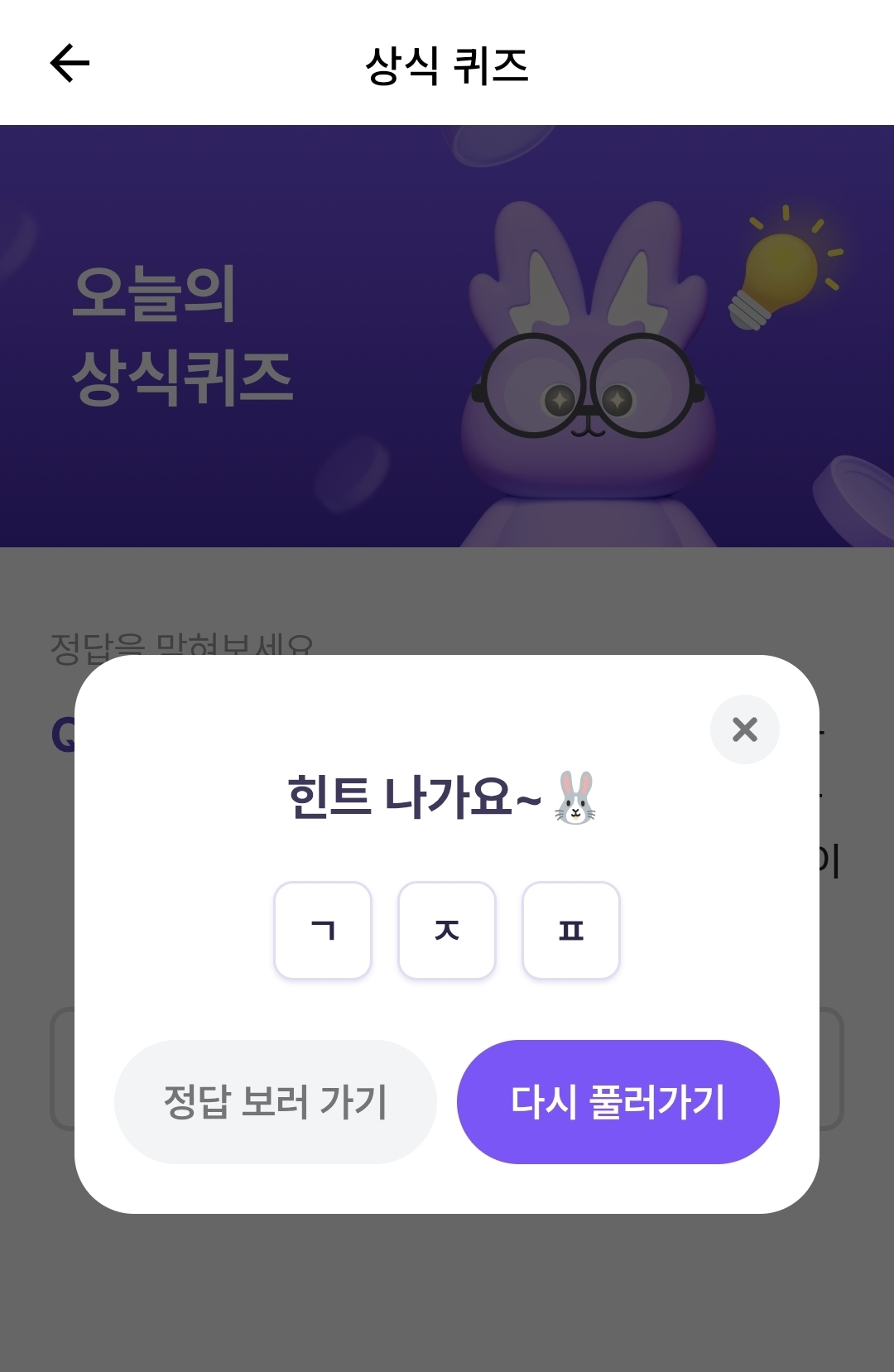
Task: Open 정답 보러 가기 to see the answer
Action: click(x=276, y=1101)
